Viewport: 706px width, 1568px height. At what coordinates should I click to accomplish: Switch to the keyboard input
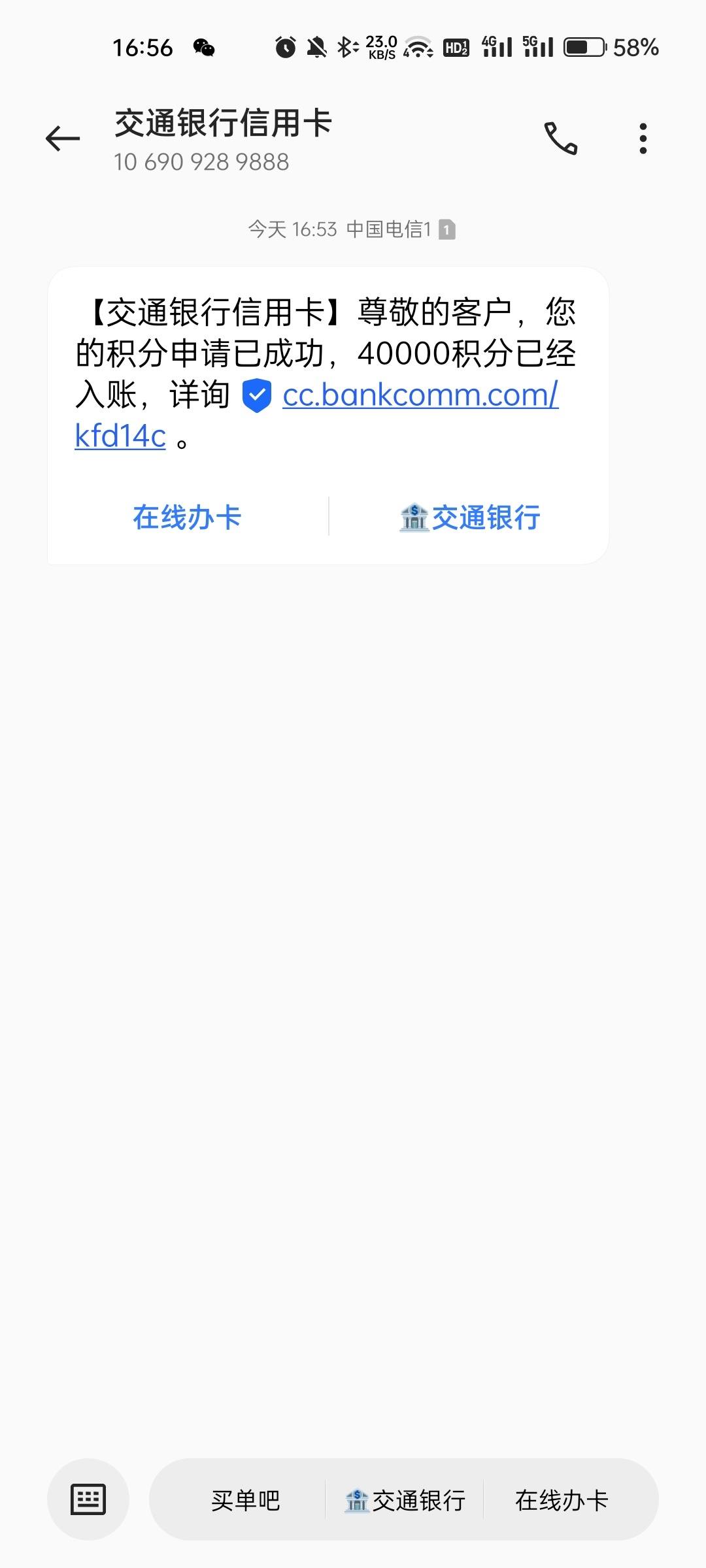[88, 1499]
